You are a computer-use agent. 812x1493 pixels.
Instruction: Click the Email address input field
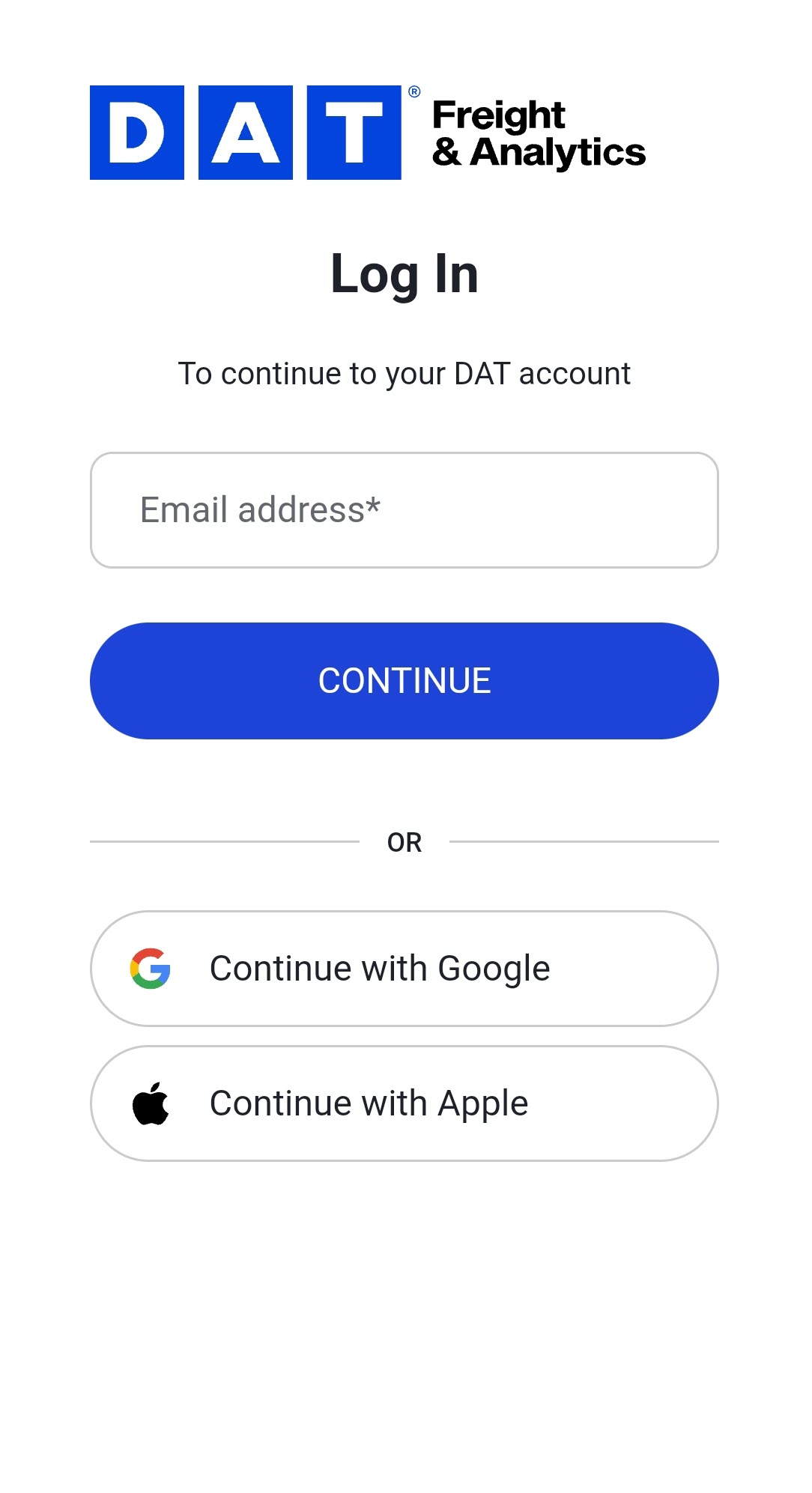pyautogui.click(x=405, y=509)
